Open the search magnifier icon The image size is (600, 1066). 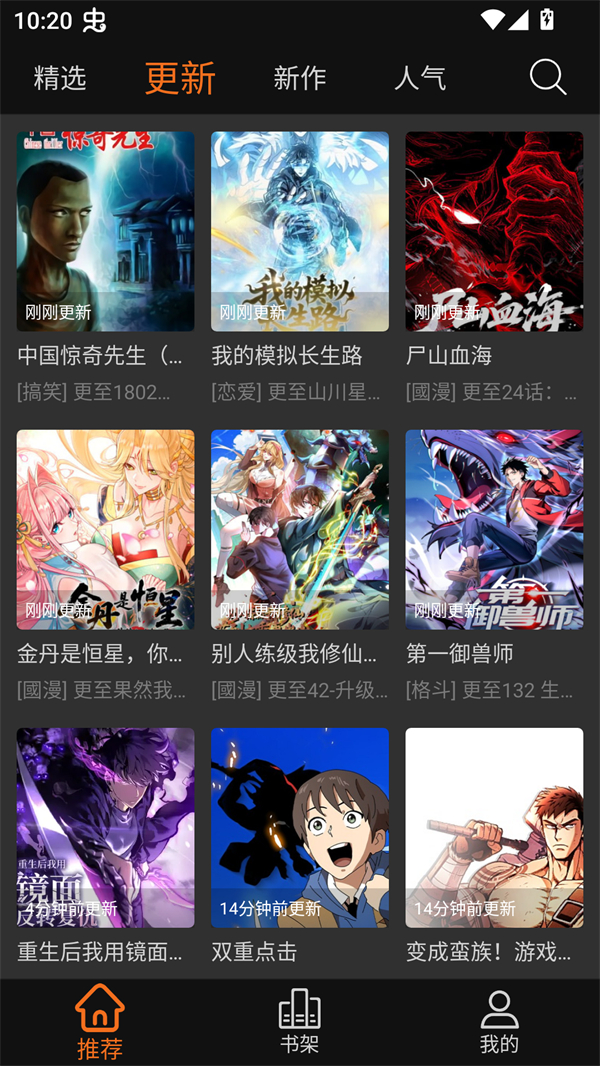pyautogui.click(x=548, y=77)
